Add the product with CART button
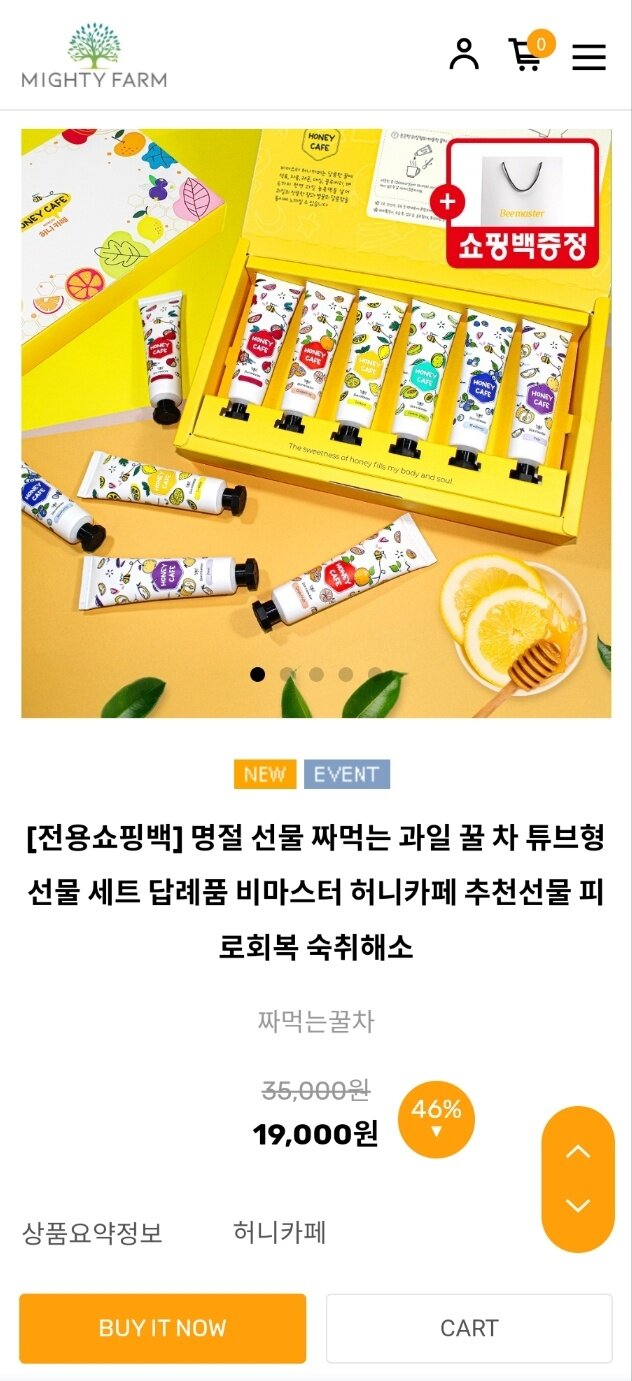632x1381 pixels. [469, 1328]
